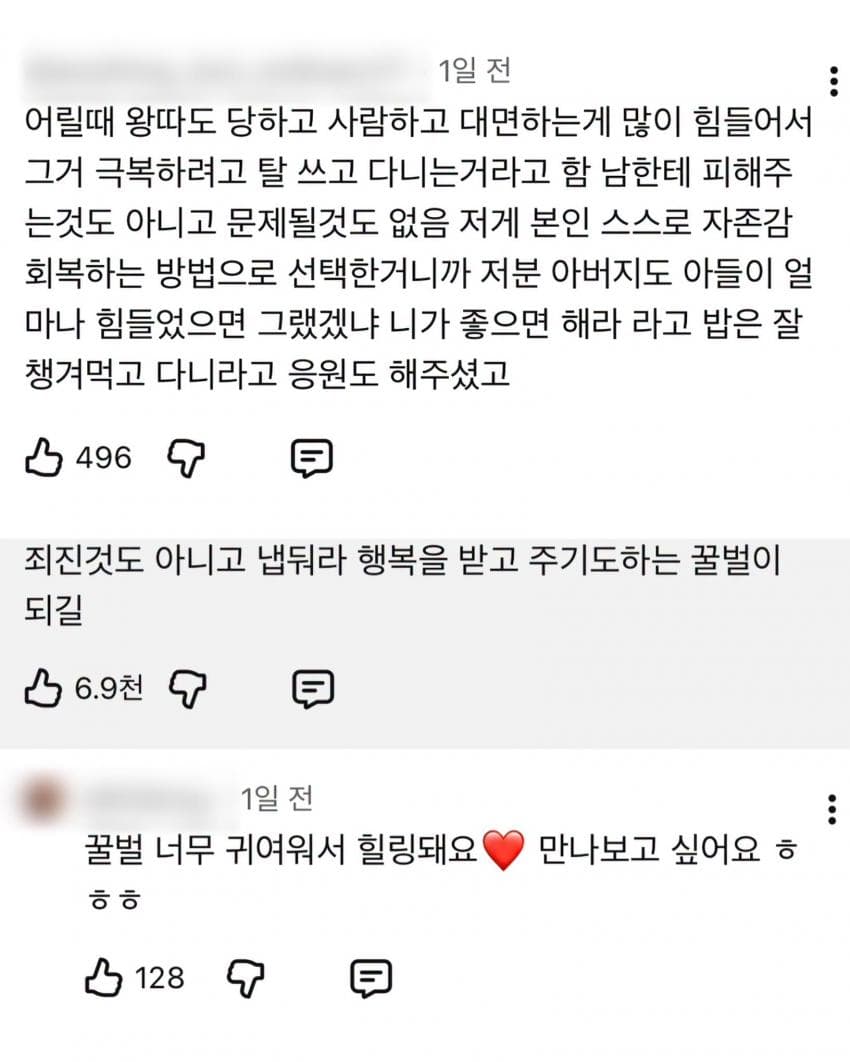Reply to the comment with 496 likes
850x1062 pixels.
click(x=312, y=459)
